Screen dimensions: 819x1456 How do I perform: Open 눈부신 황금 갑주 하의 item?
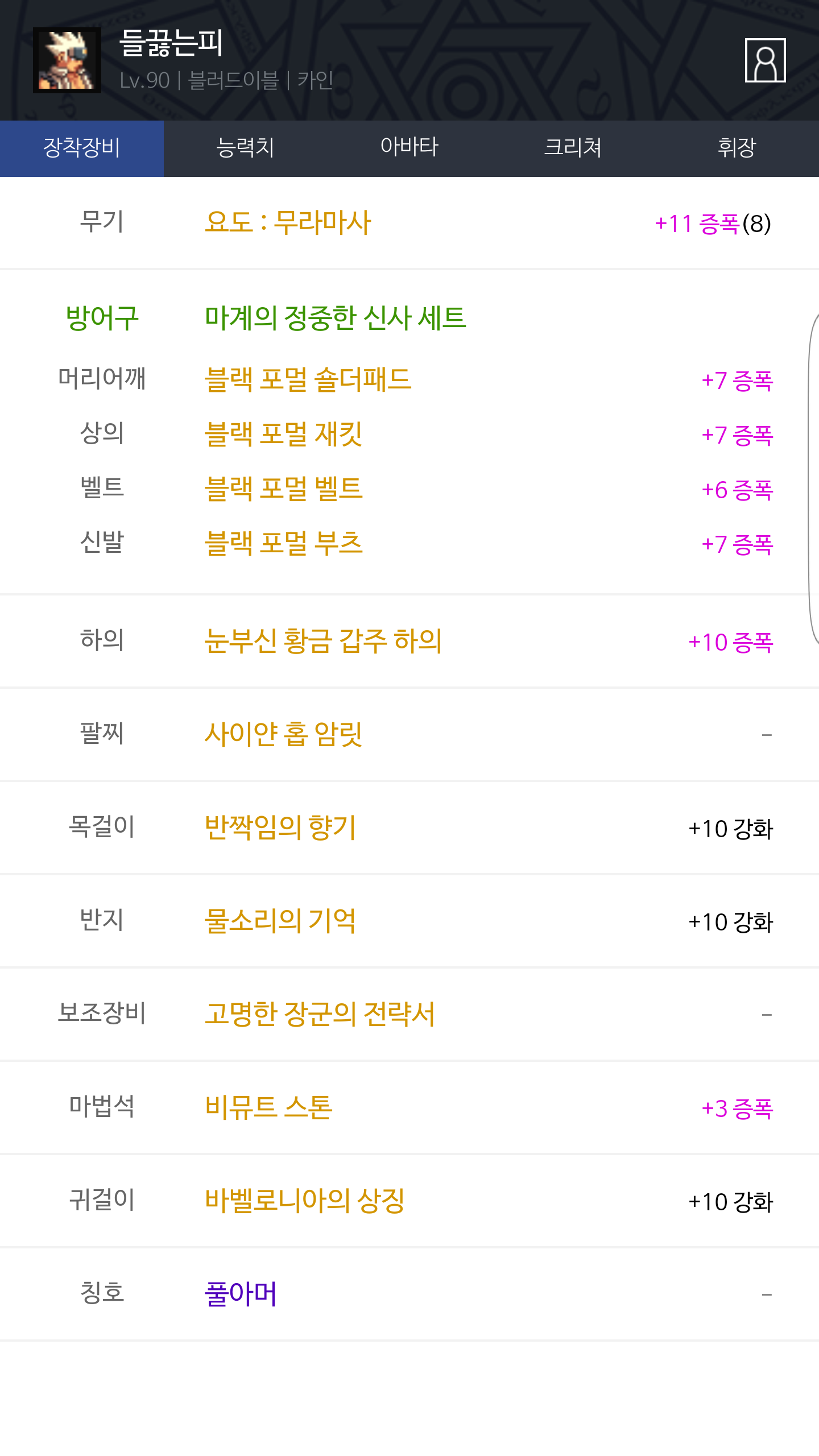click(x=323, y=641)
